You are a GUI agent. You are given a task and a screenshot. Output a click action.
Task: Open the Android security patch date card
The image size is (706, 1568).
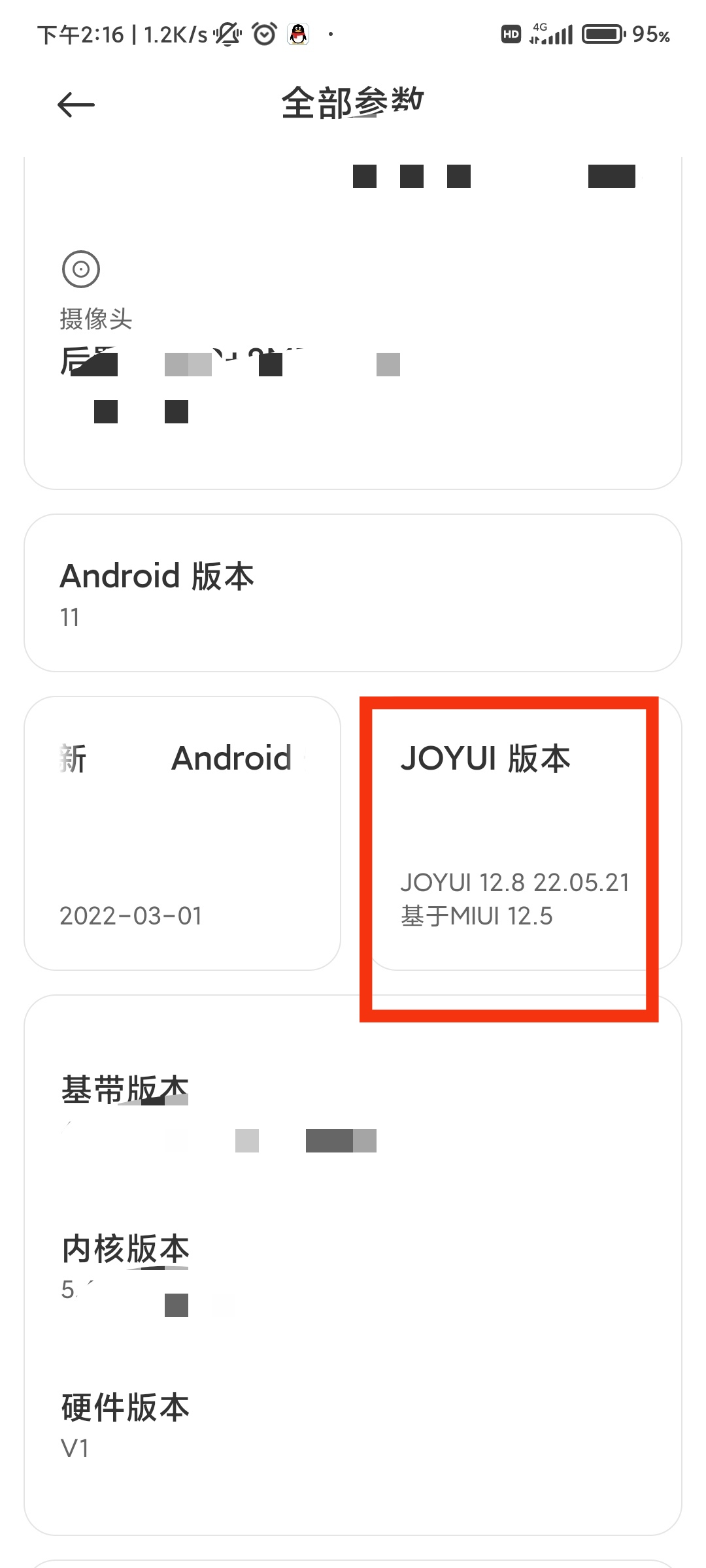click(x=182, y=833)
